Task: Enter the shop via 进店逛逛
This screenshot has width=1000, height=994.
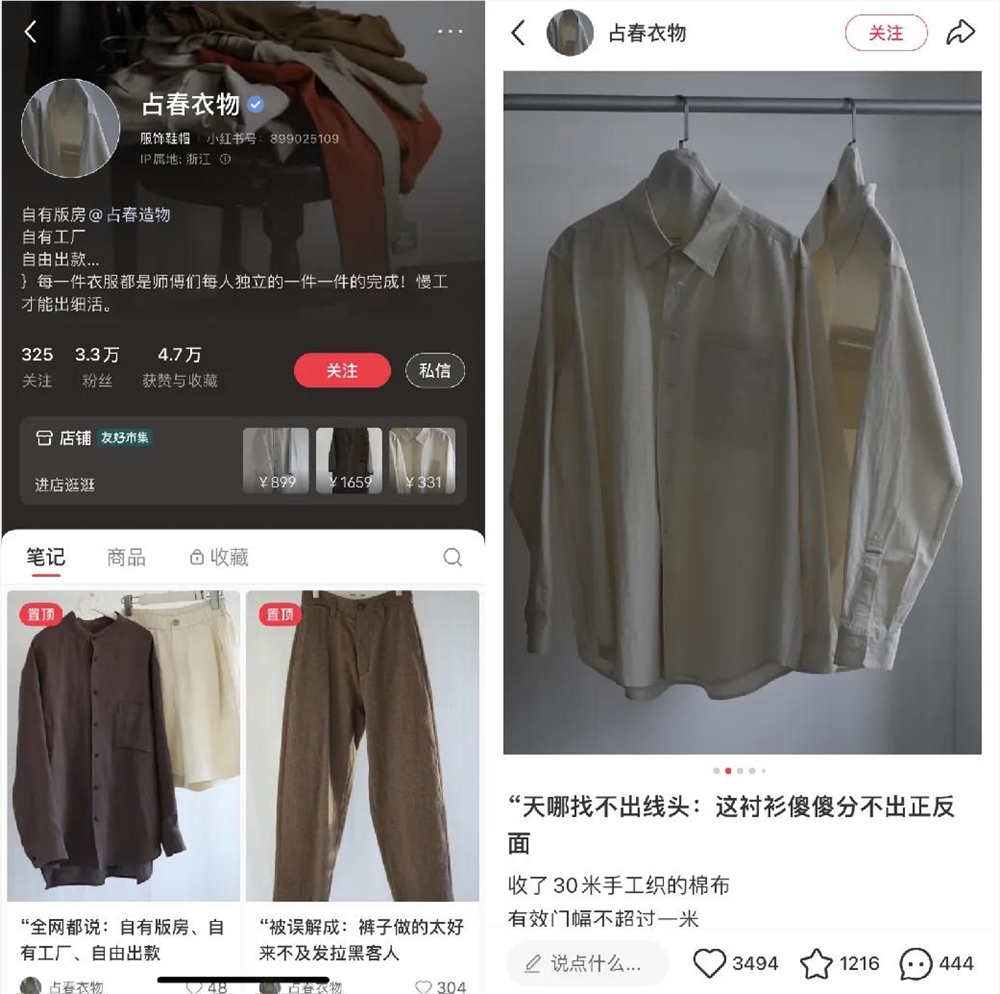Action: point(65,485)
